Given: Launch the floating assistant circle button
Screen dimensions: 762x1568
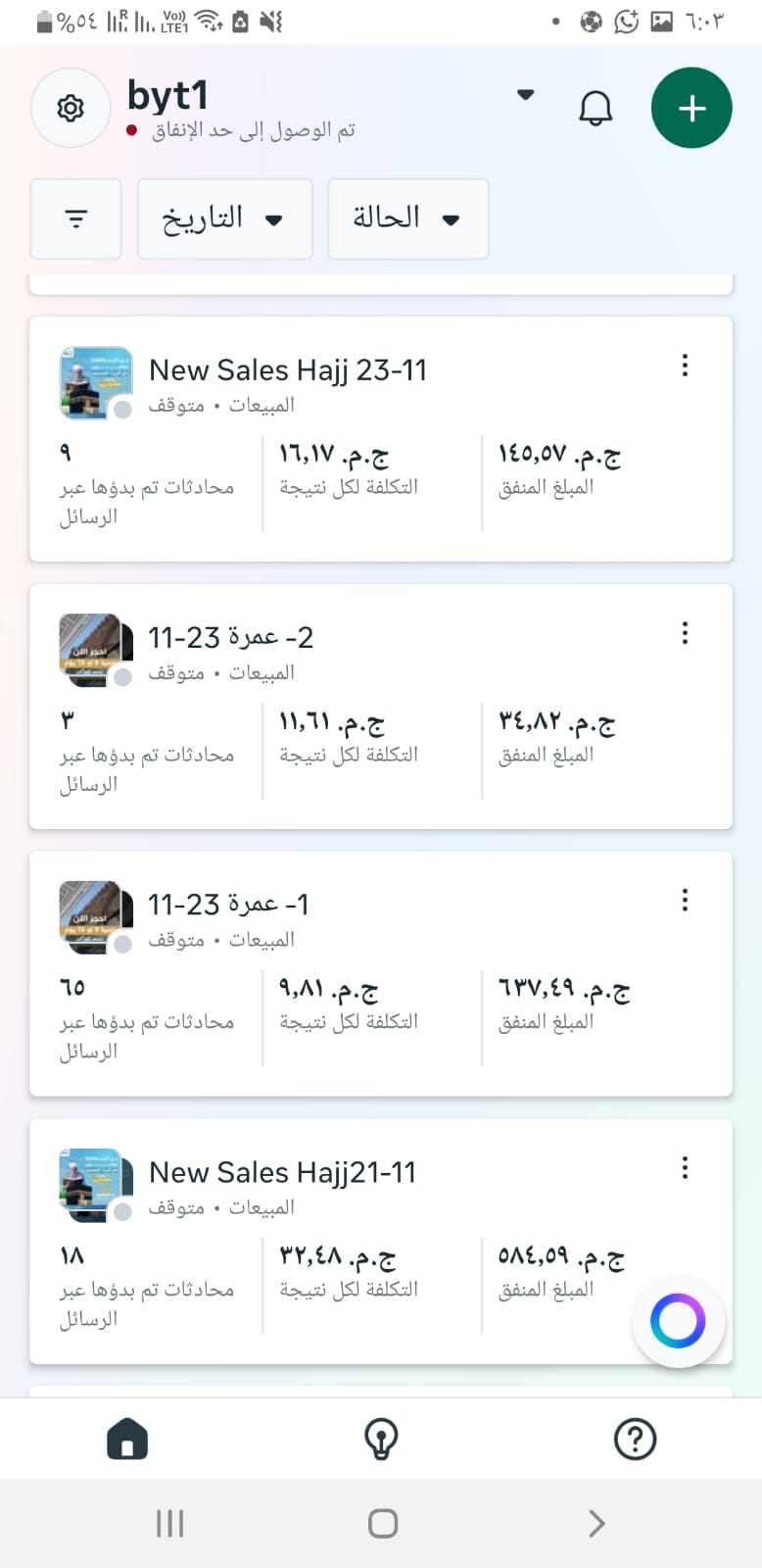Looking at the screenshot, I should coord(678,1321).
